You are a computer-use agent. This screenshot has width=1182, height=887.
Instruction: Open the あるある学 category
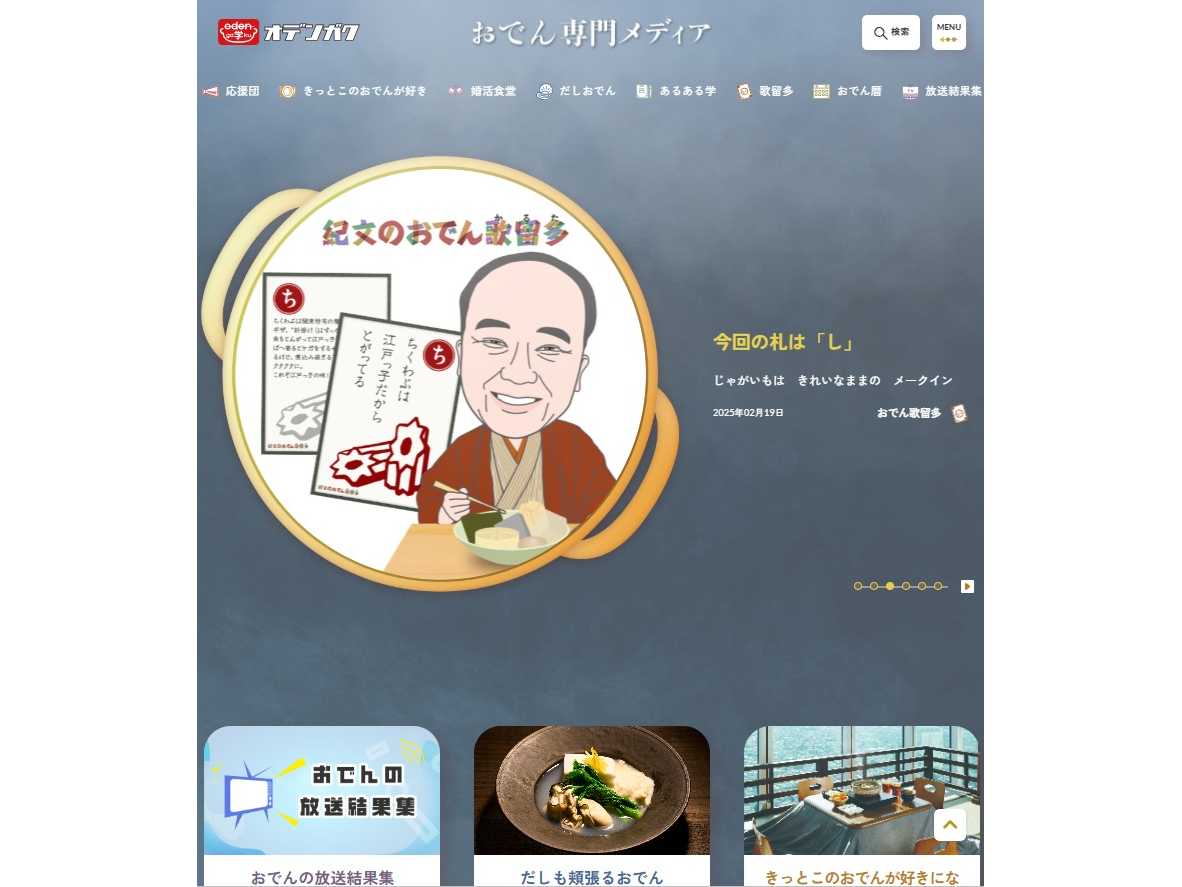pyautogui.click(x=676, y=91)
